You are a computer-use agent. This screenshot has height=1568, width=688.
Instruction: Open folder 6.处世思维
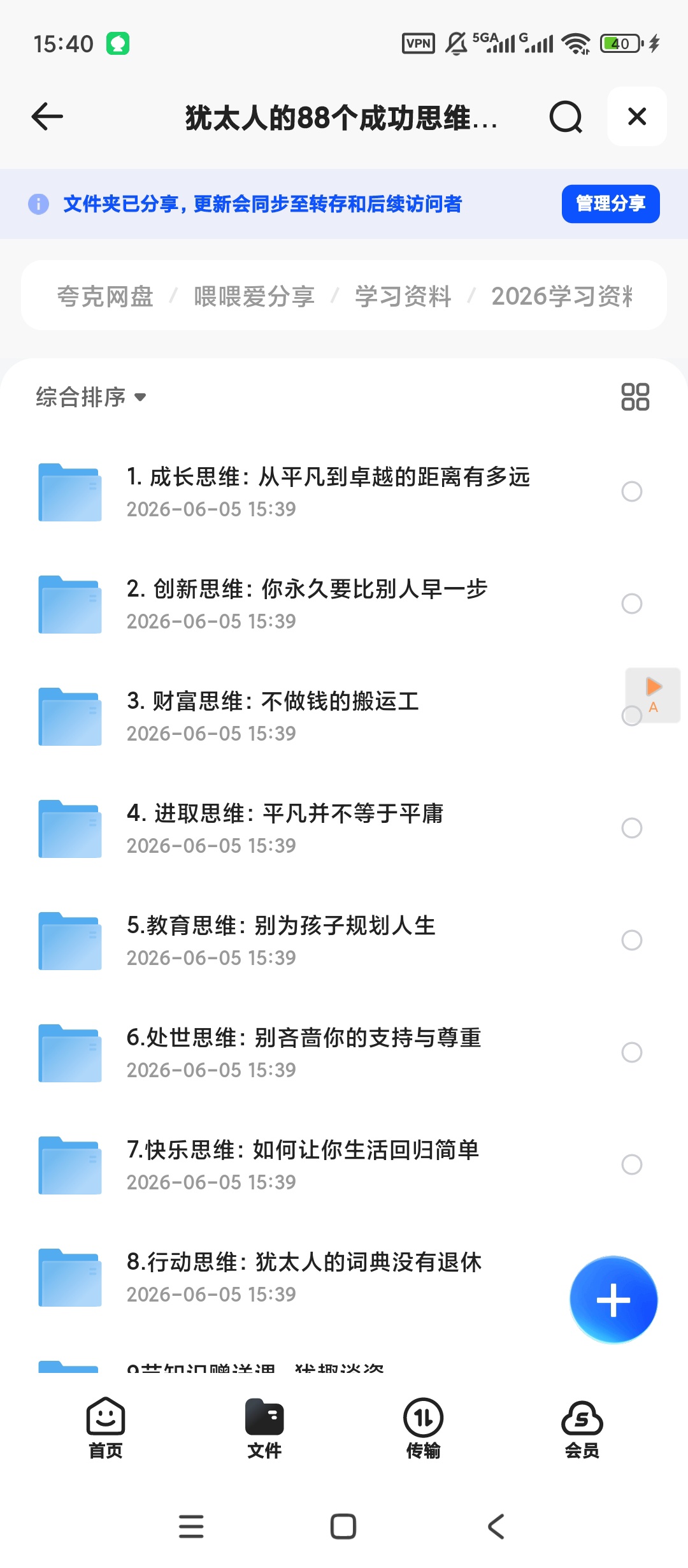328,1052
